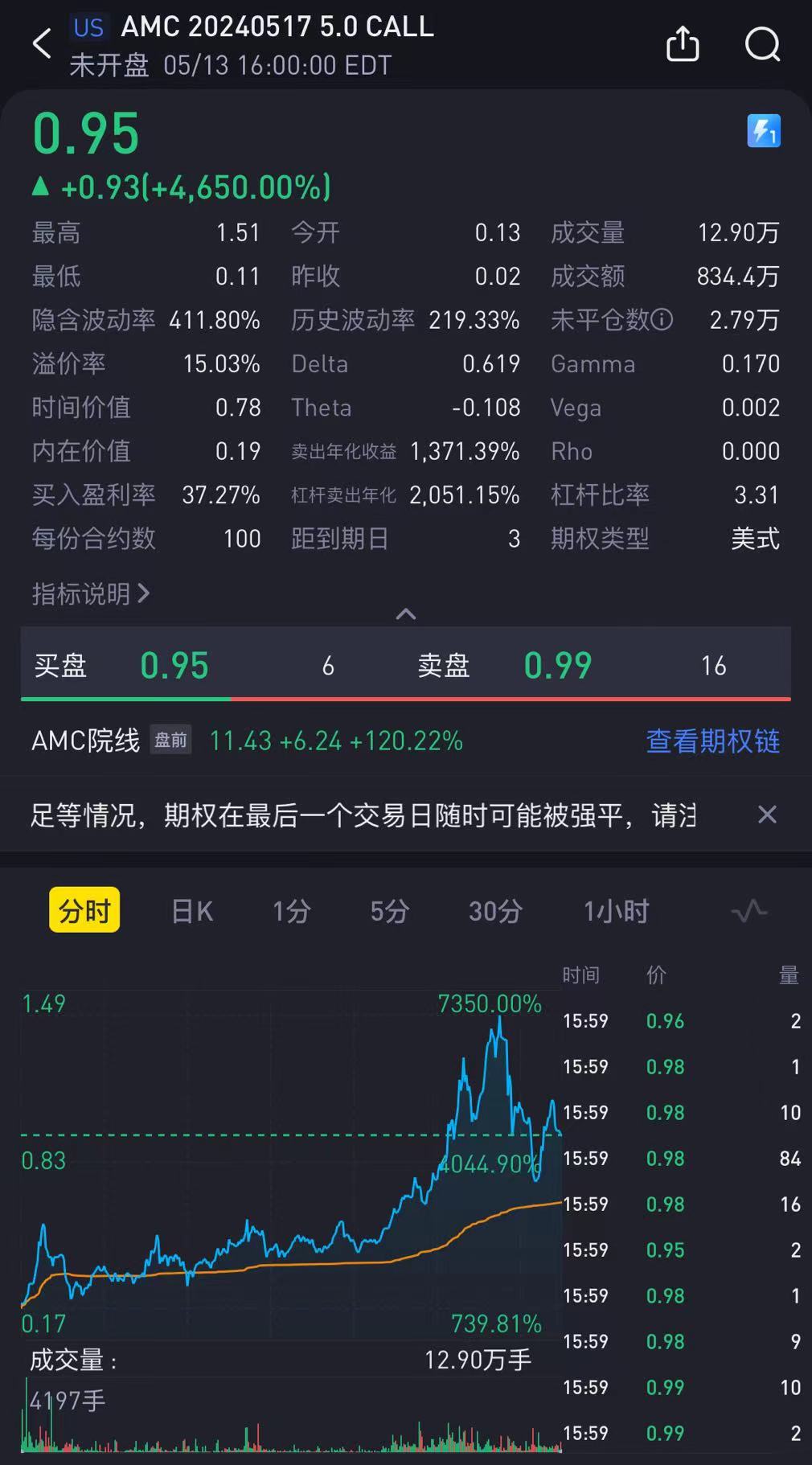The width and height of the screenshot is (812, 1465).
Task: Select the 分时 chart tab
Action: 84,910
